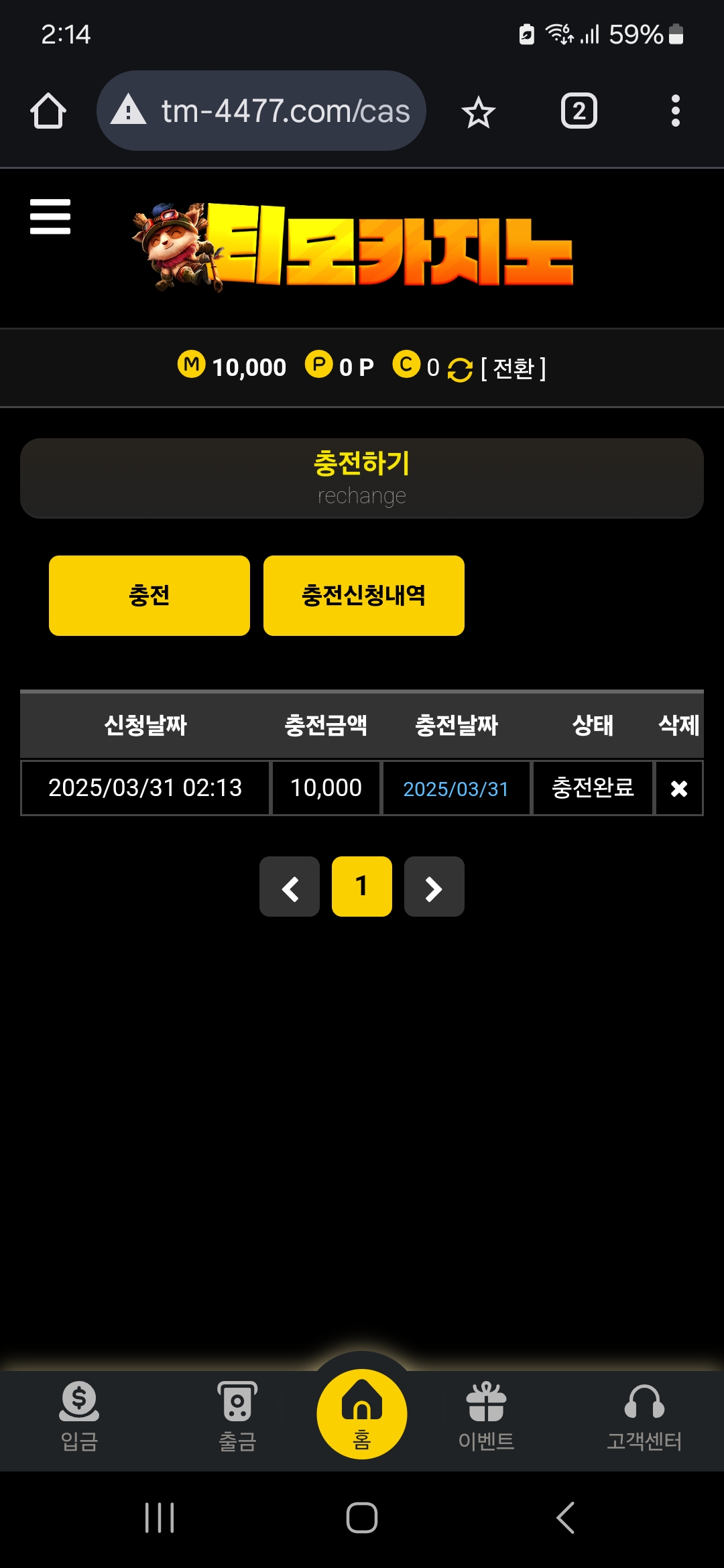The width and height of the screenshot is (724, 1568).
Task: Tap the 전환 convert link
Action: tap(513, 368)
